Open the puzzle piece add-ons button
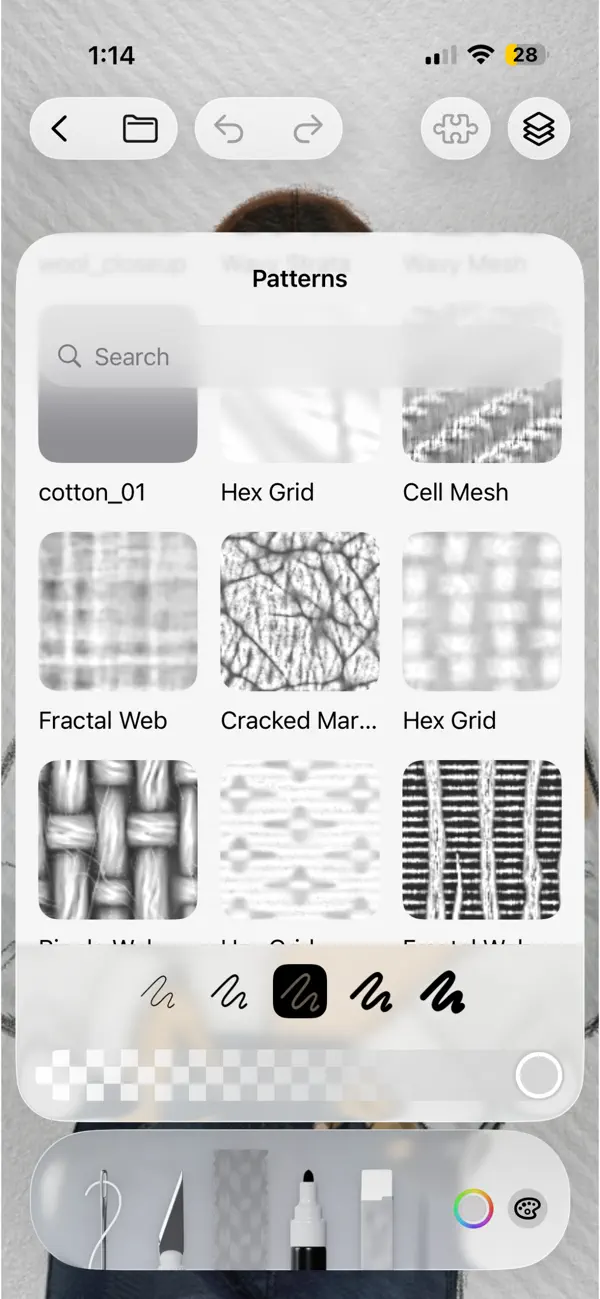Viewport: 600px width, 1299px height. (455, 129)
